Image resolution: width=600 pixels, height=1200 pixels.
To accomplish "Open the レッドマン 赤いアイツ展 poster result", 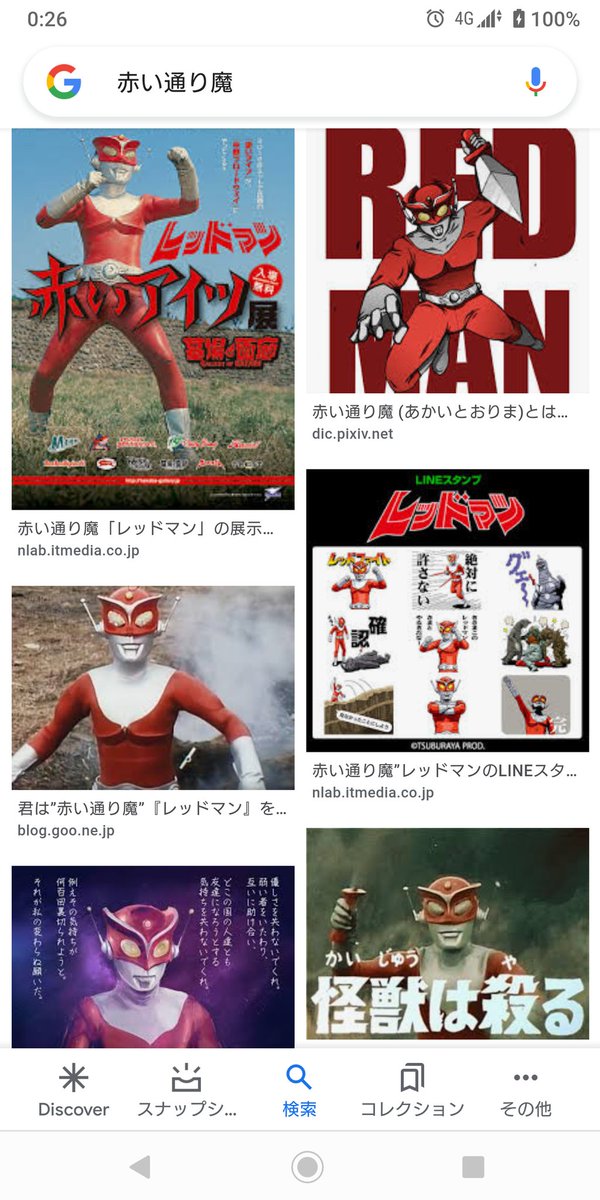I will 153,318.
